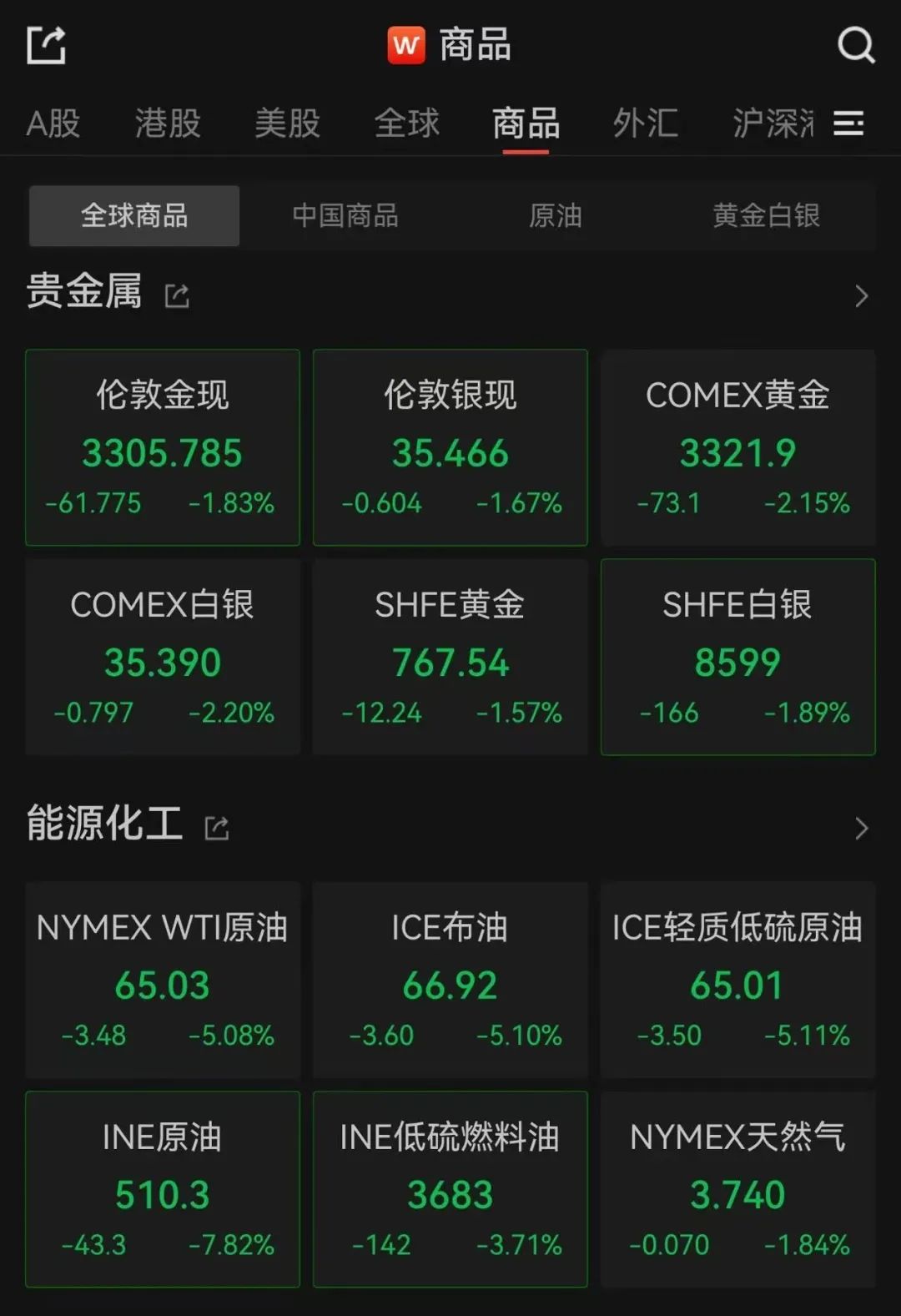Show the 黄金白银 segment
901x1316 pixels.
[766, 216]
